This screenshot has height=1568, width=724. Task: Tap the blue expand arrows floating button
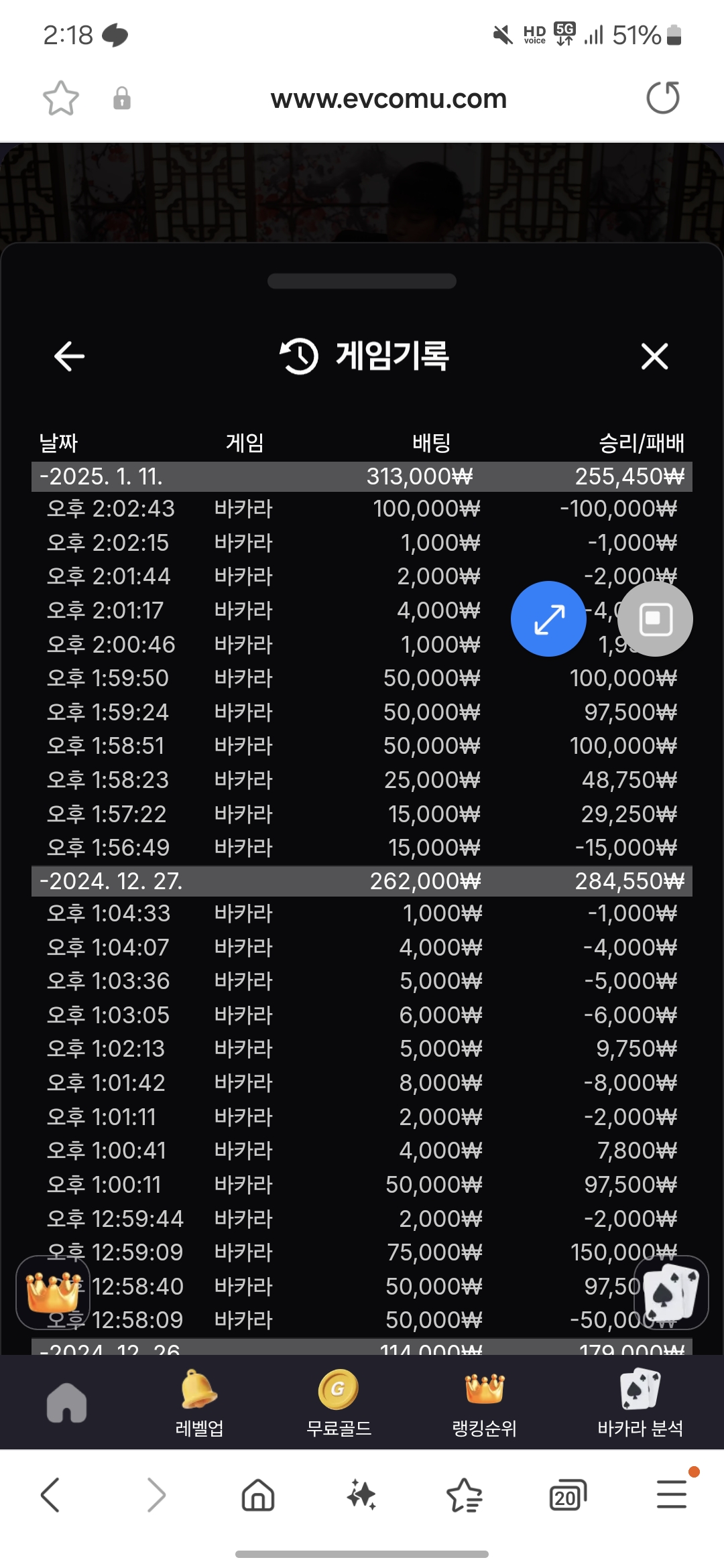coord(548,618)
